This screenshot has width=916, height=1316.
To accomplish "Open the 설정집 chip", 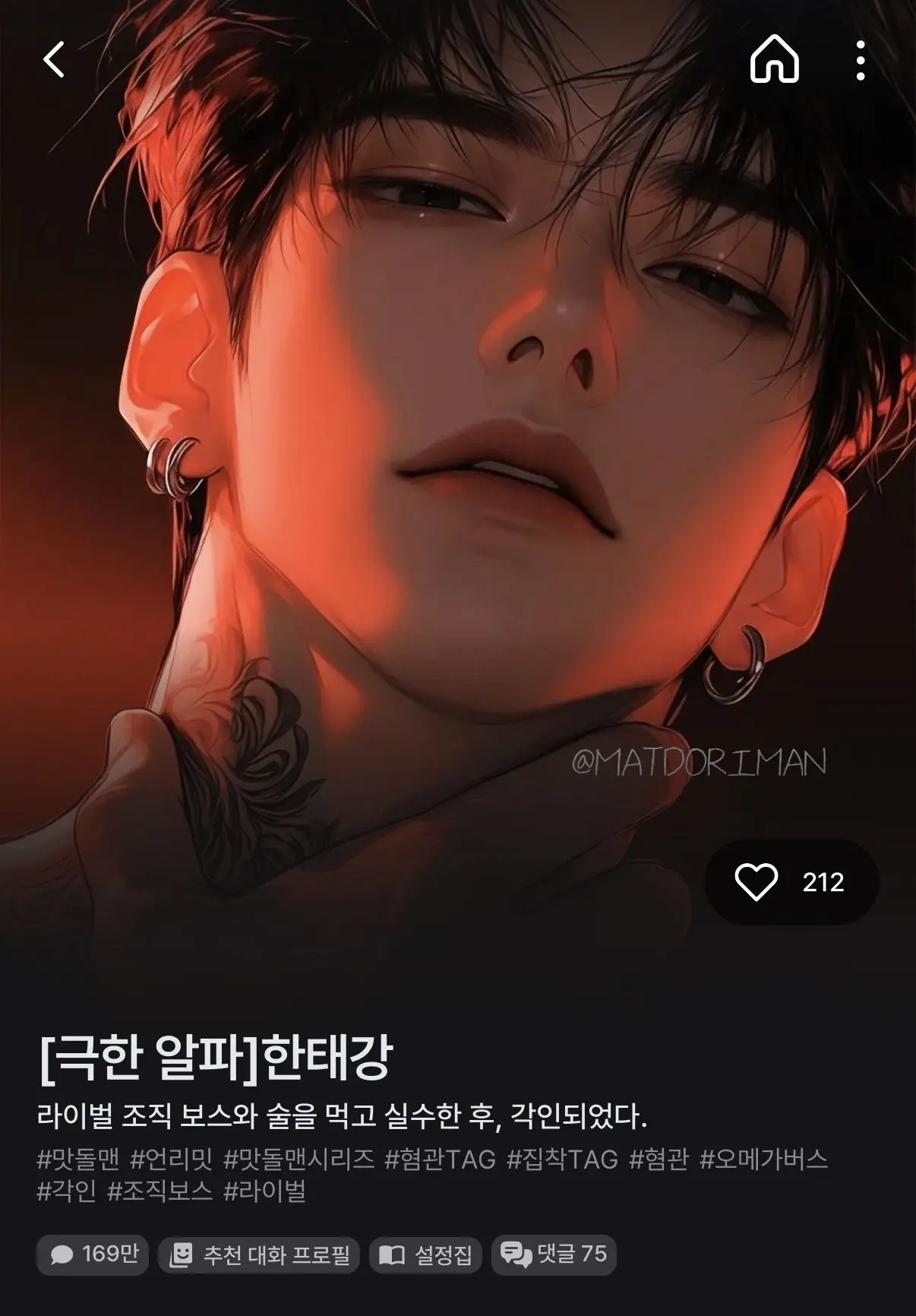I will 425,1254.
